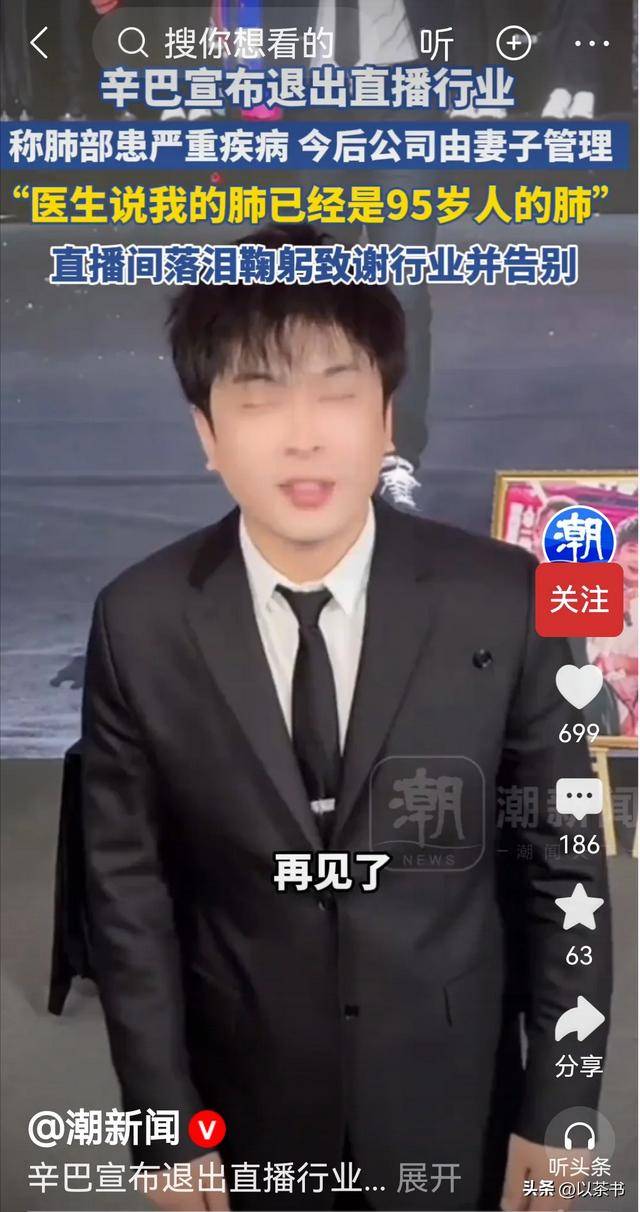640x1212 pixels.
Task: Open the search box 搜你想看的
Action: coord(250,43)
